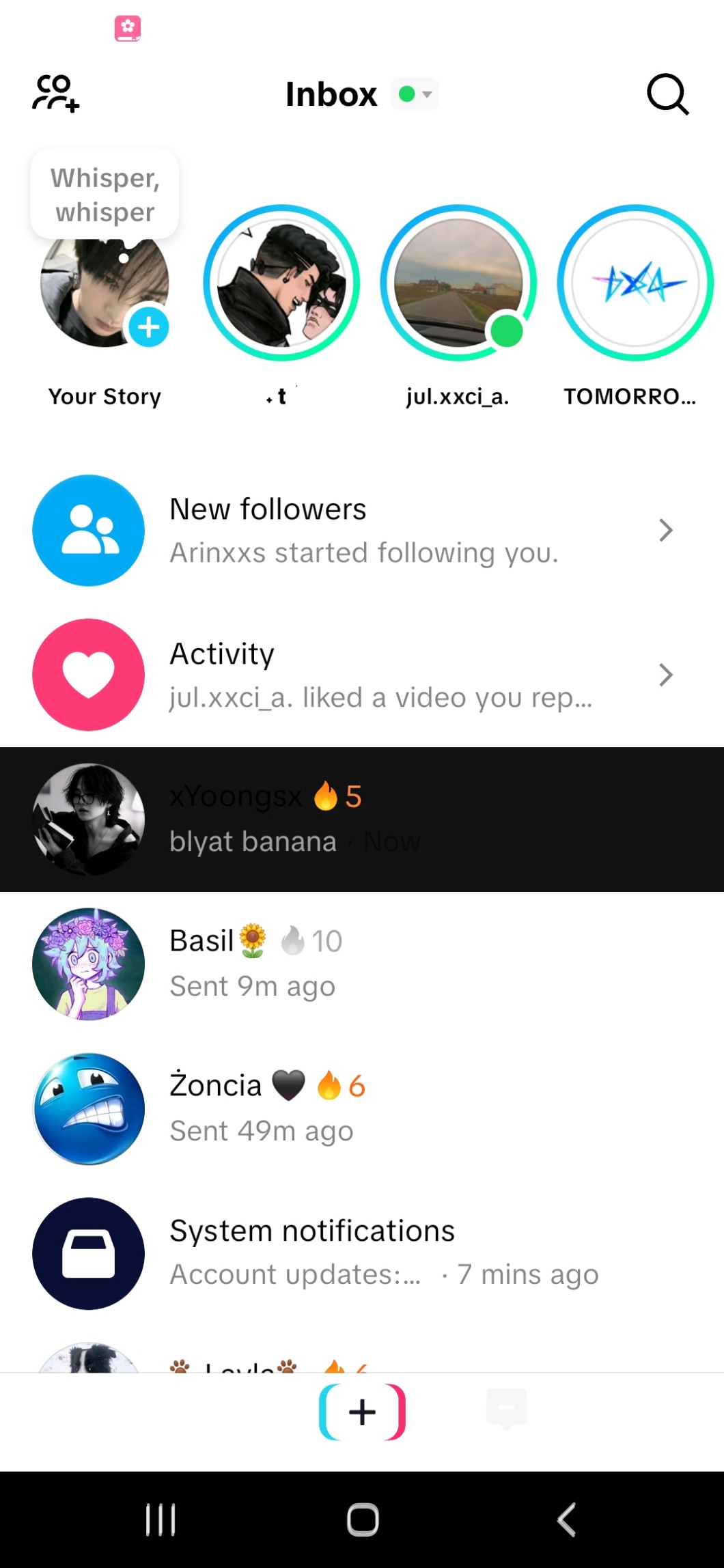Screen dimensions: 724x1568
Task: Open the chat with xYoongsx
Action: point(362,820)
